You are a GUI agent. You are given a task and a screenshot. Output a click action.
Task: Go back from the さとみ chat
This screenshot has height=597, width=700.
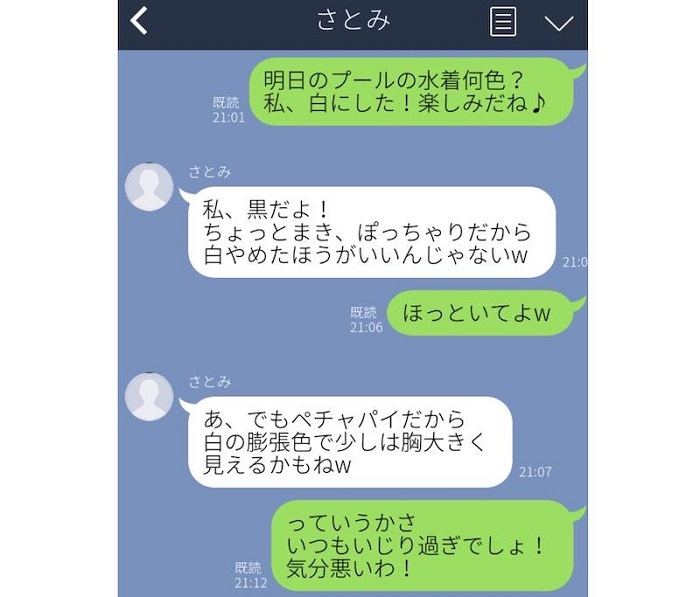pos(140,21)
